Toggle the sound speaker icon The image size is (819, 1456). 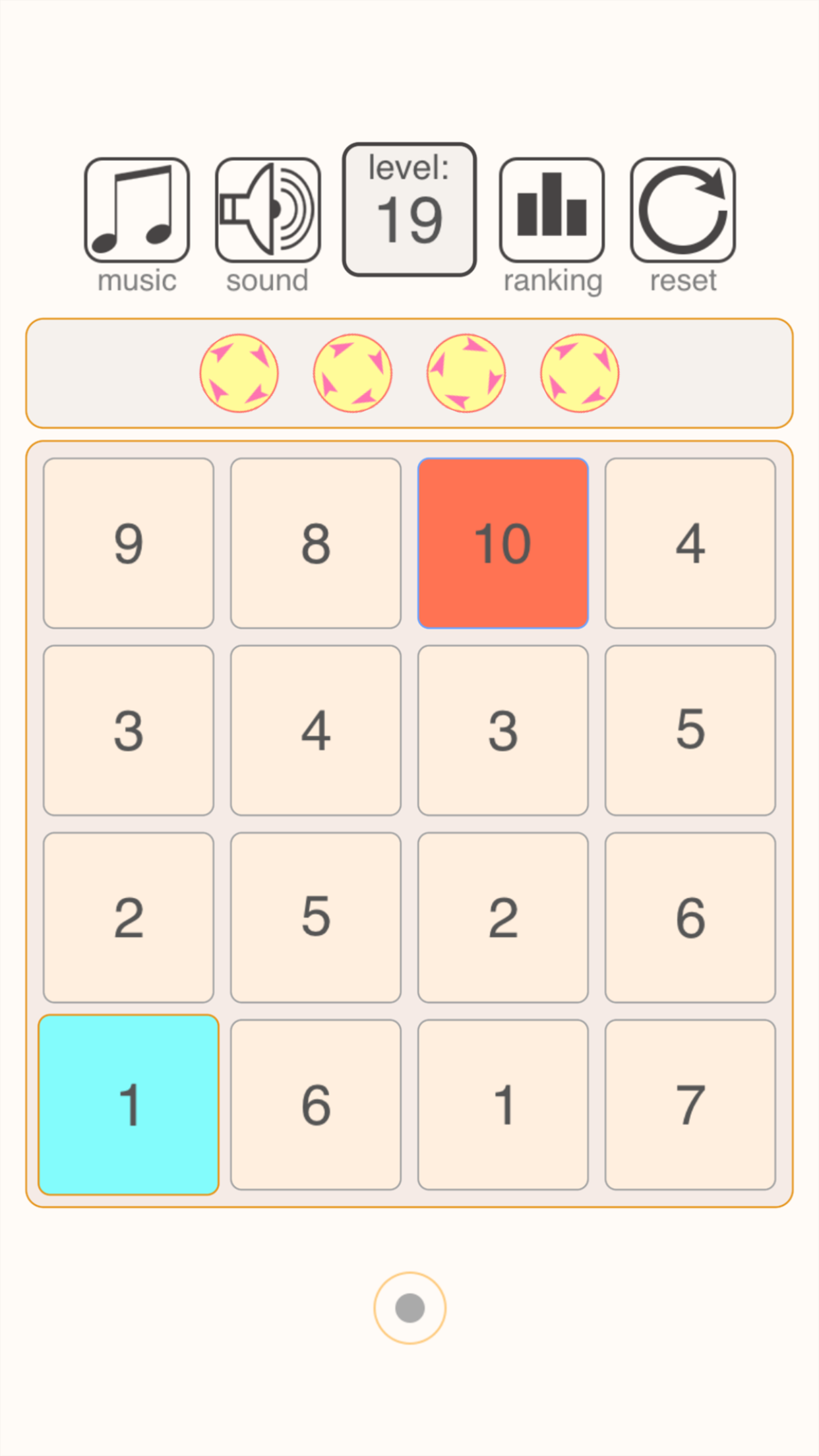[x=266, y=211]
